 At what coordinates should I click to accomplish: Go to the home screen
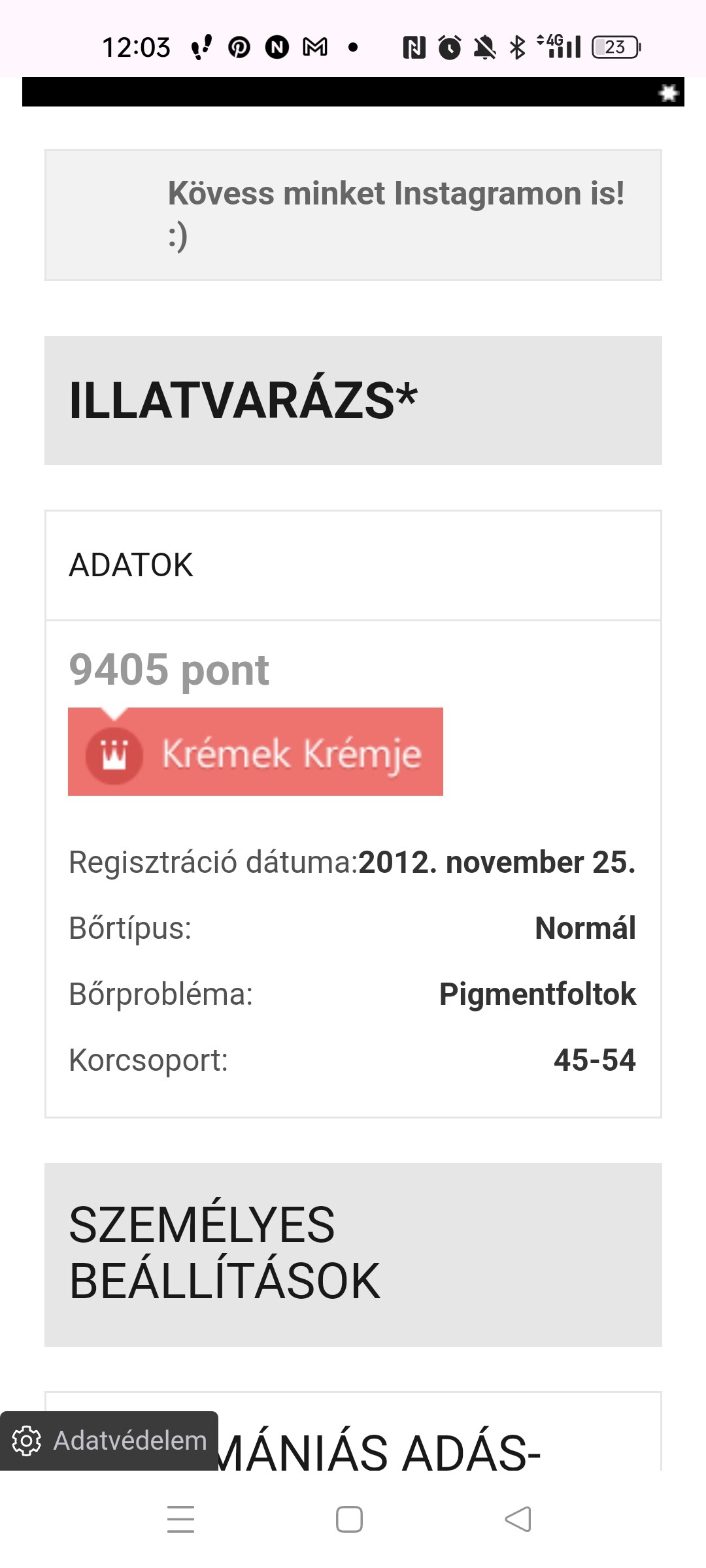[349, 1519]
